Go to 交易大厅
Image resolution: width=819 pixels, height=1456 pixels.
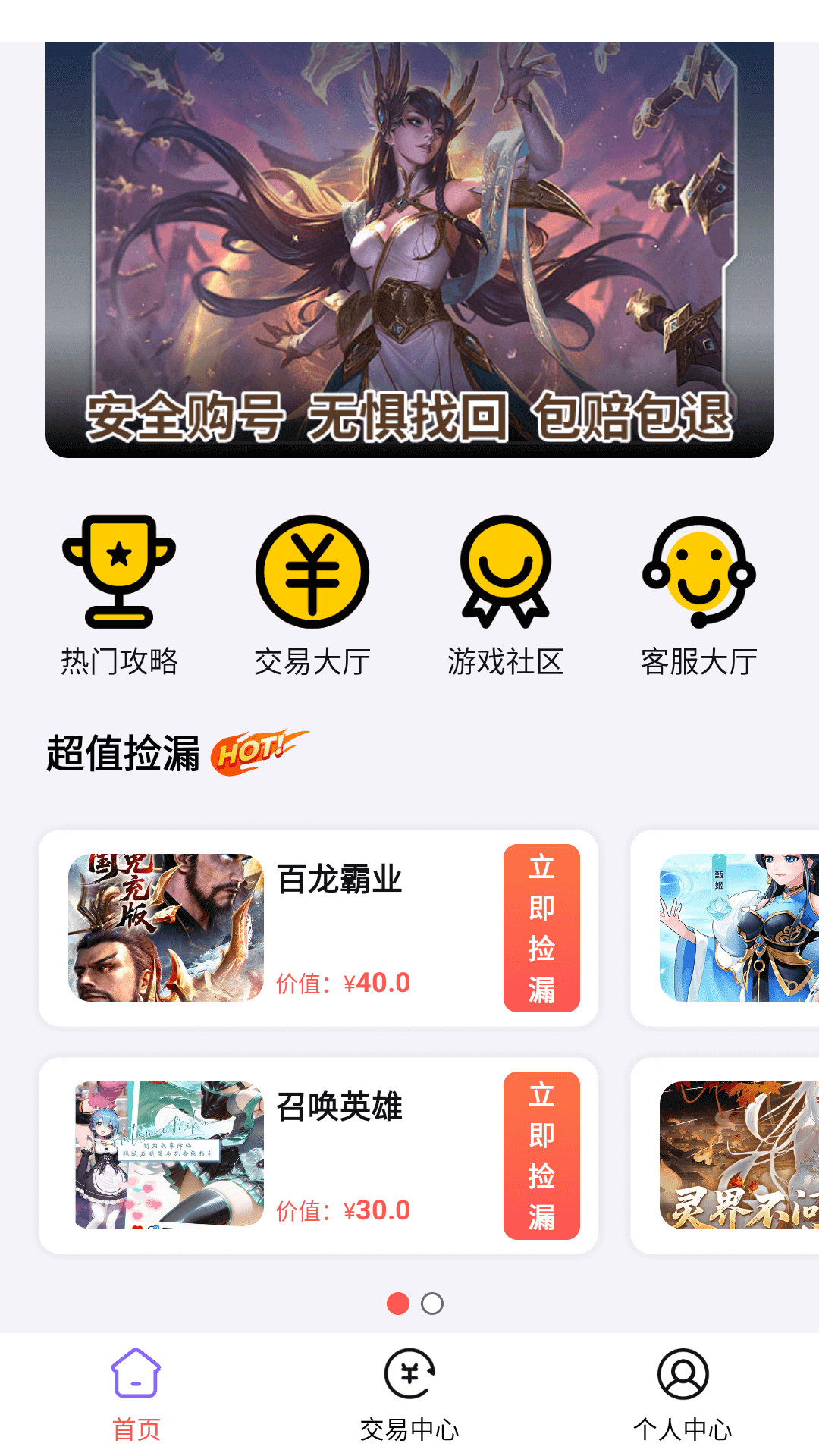point(312,595)
